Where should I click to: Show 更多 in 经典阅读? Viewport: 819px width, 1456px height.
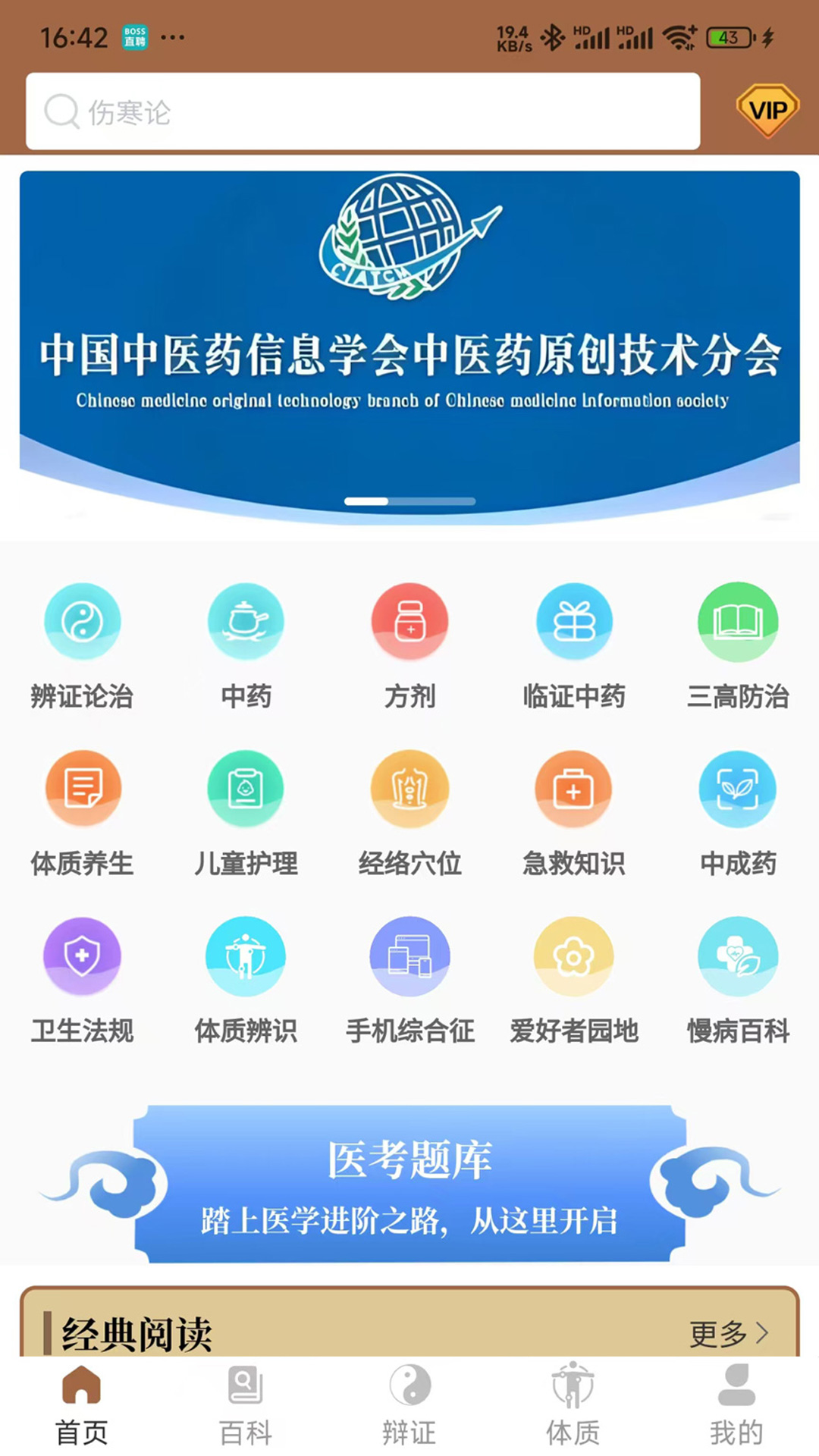point(728,1333)
